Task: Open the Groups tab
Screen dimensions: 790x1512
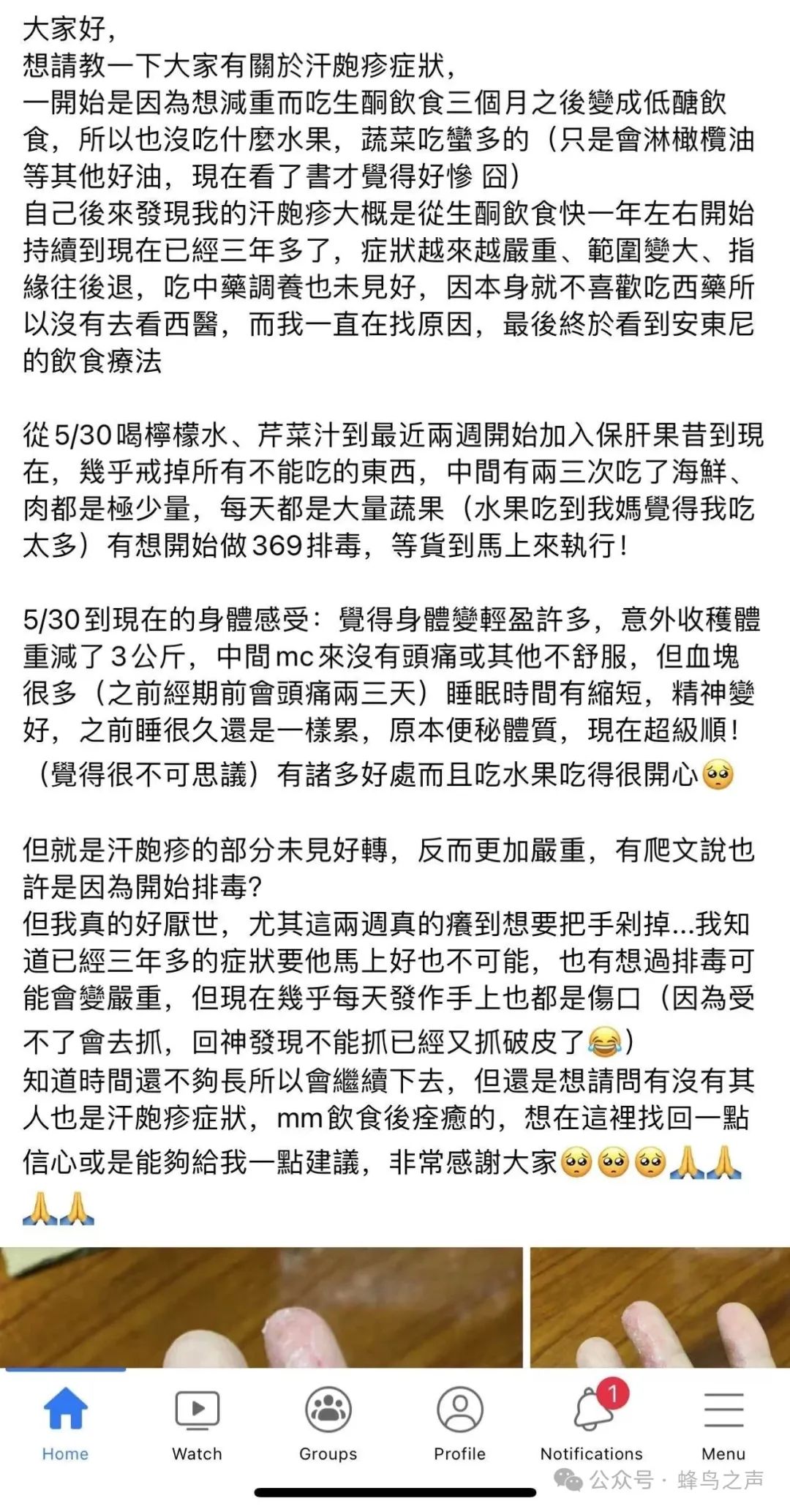Action: tap(328, 1425)
